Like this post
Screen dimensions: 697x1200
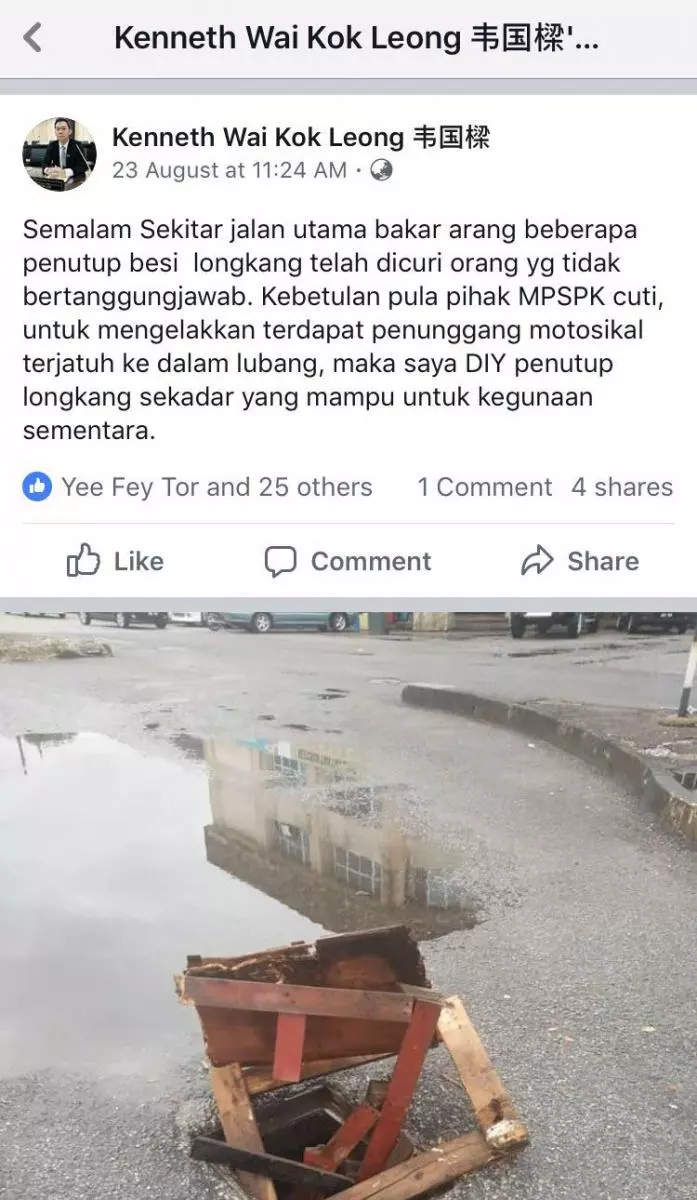coord(115,561)
